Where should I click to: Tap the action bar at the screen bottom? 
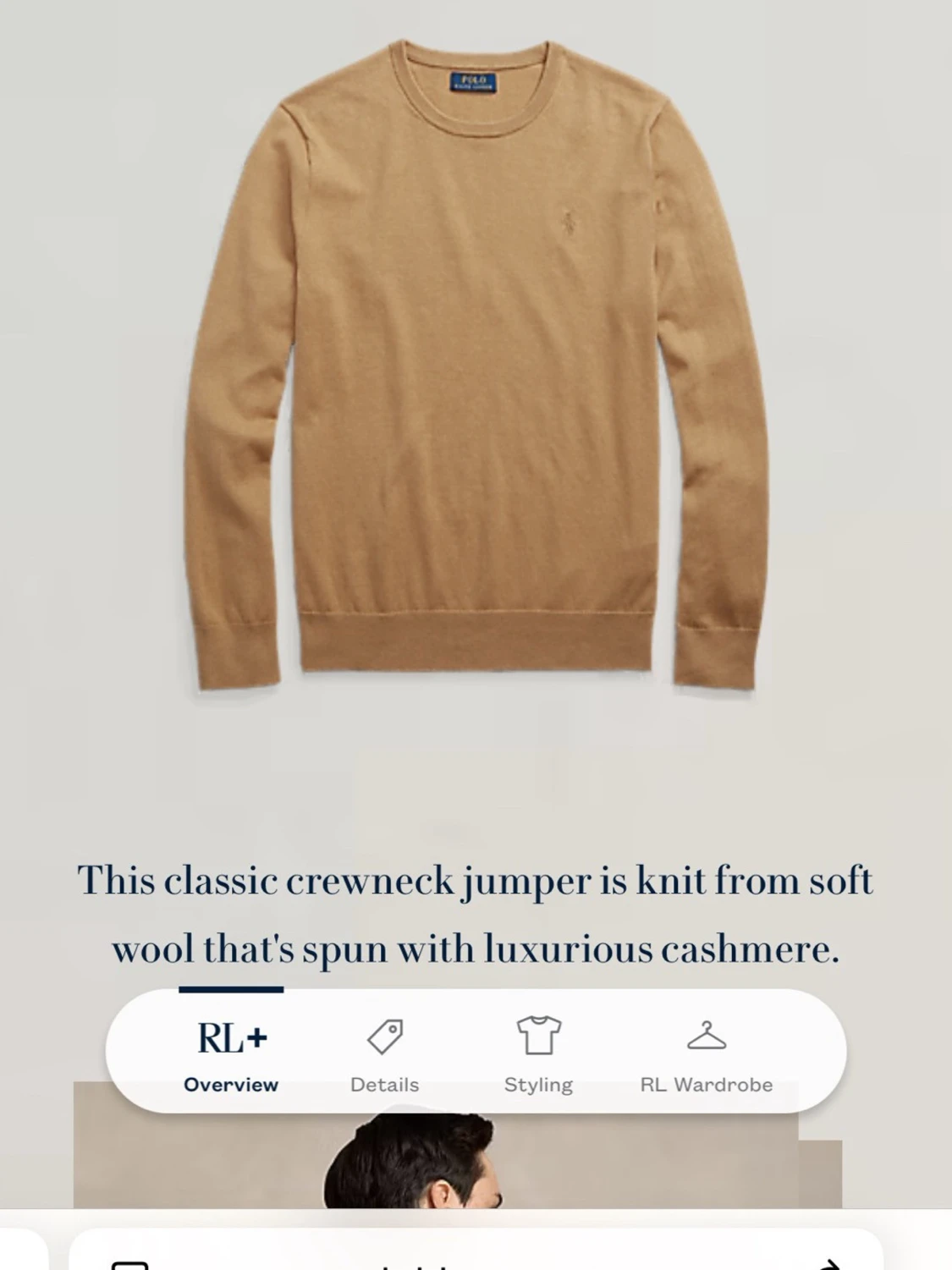pyautogui.click(x=476, y=1261)
